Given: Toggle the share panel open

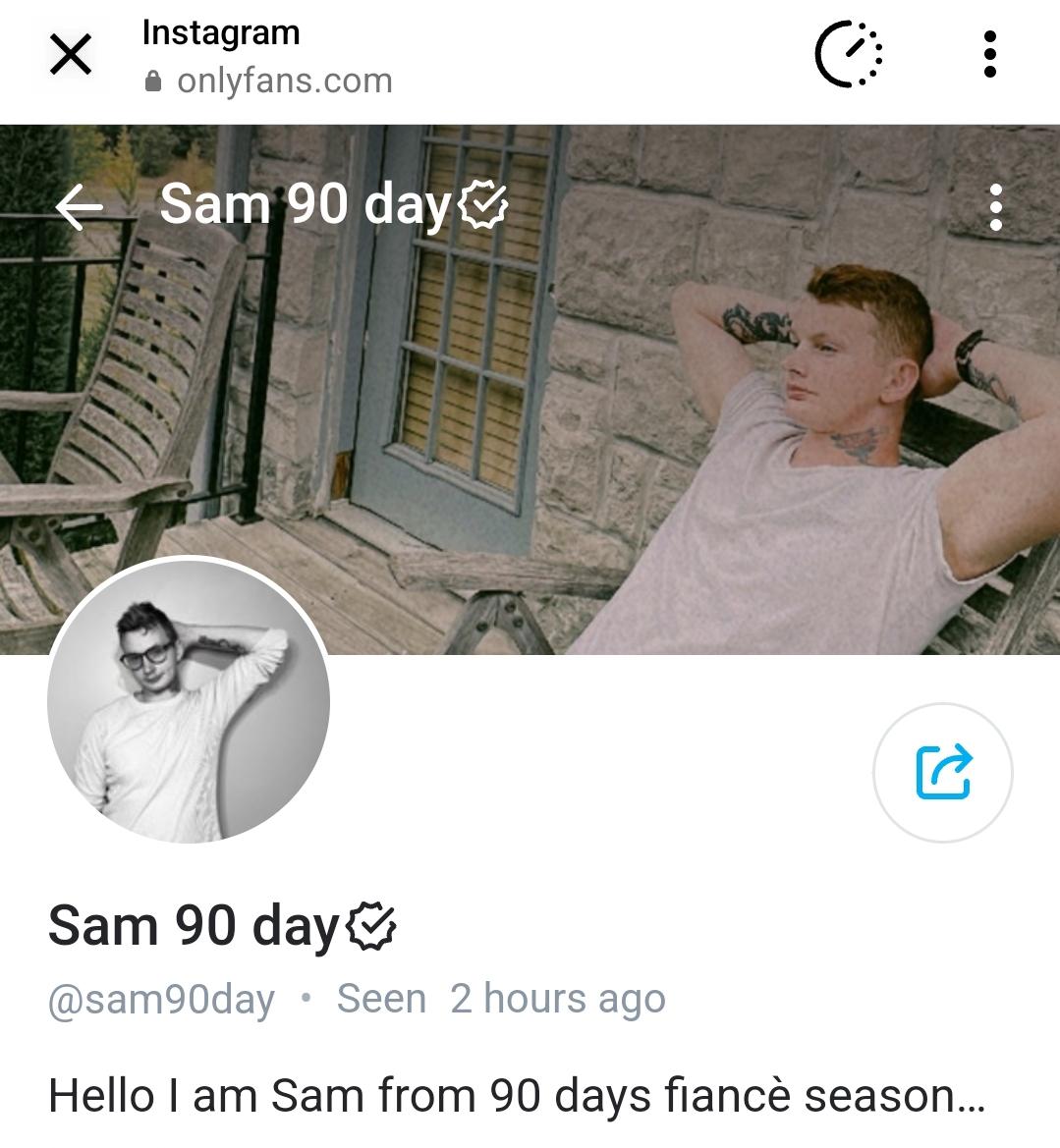Looking at the screenshot, I should point(941,774).
